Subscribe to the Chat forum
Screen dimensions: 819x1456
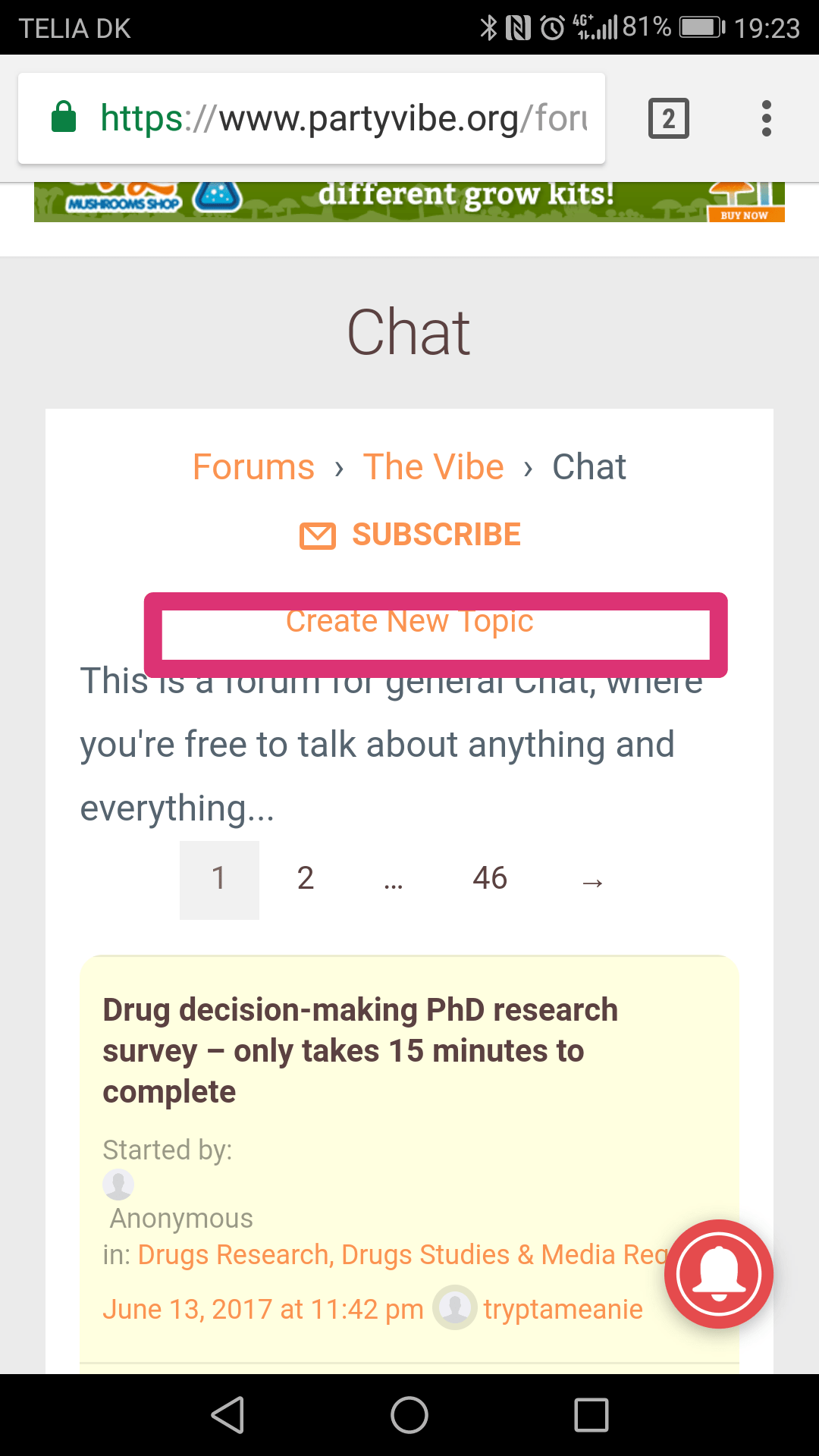(x=410, y=535)
